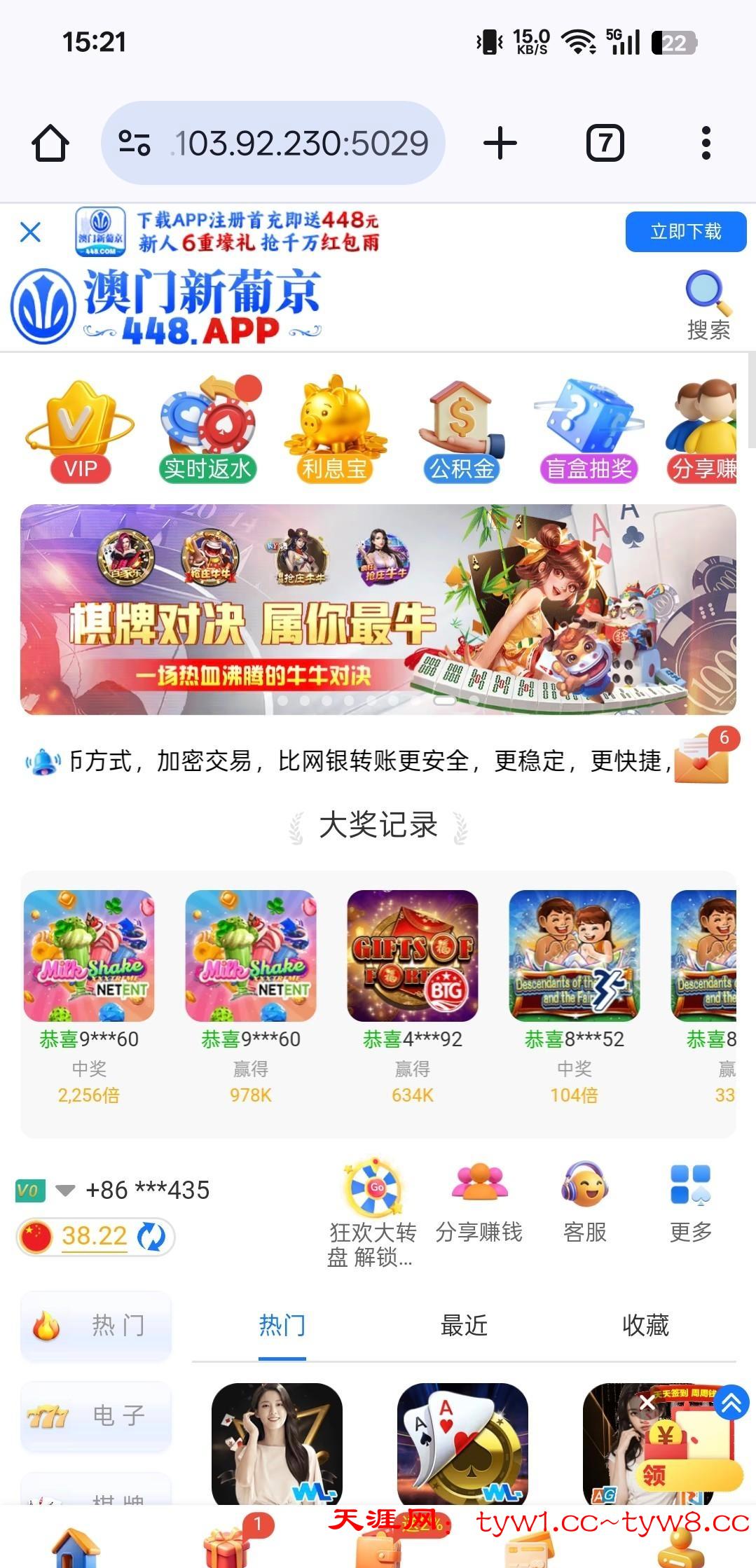Open the 更多 menu
The width and height of the screenshot is (756, 1568).
pos(691,1201)
